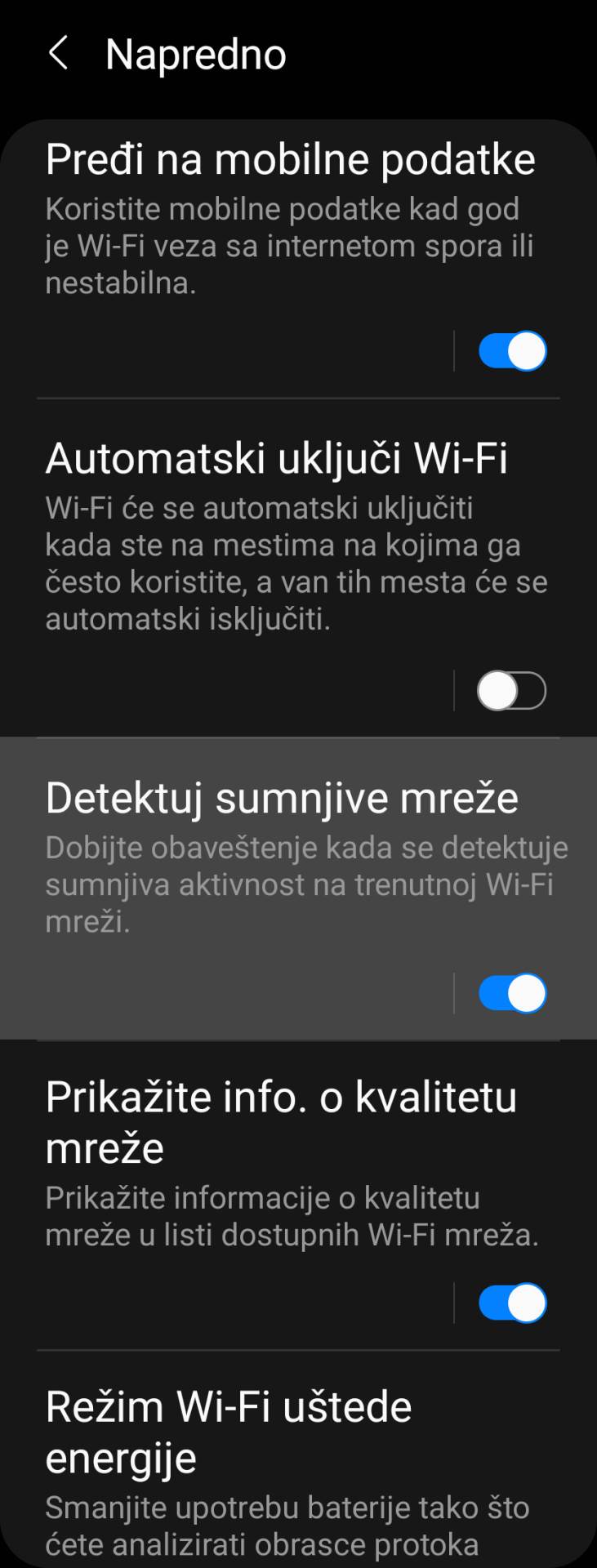Enable the Automatski uključi Wi-Fi switch
The image size is (597, 1568).
tap(511, 690)
